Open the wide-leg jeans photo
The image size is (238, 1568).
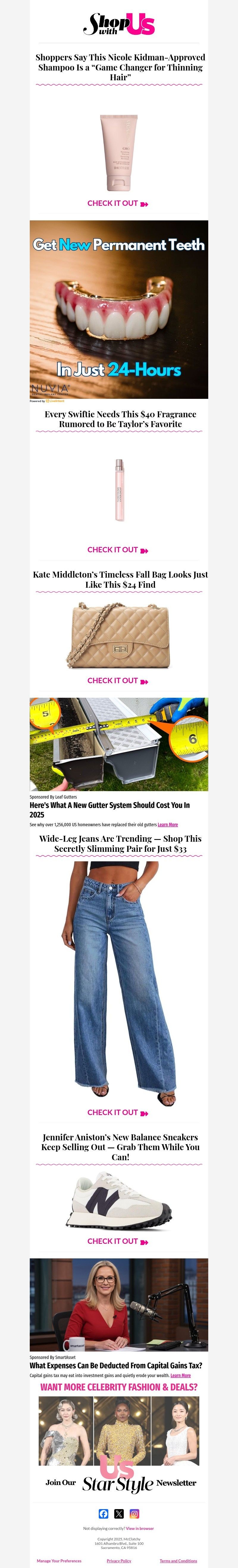(119, 980)
